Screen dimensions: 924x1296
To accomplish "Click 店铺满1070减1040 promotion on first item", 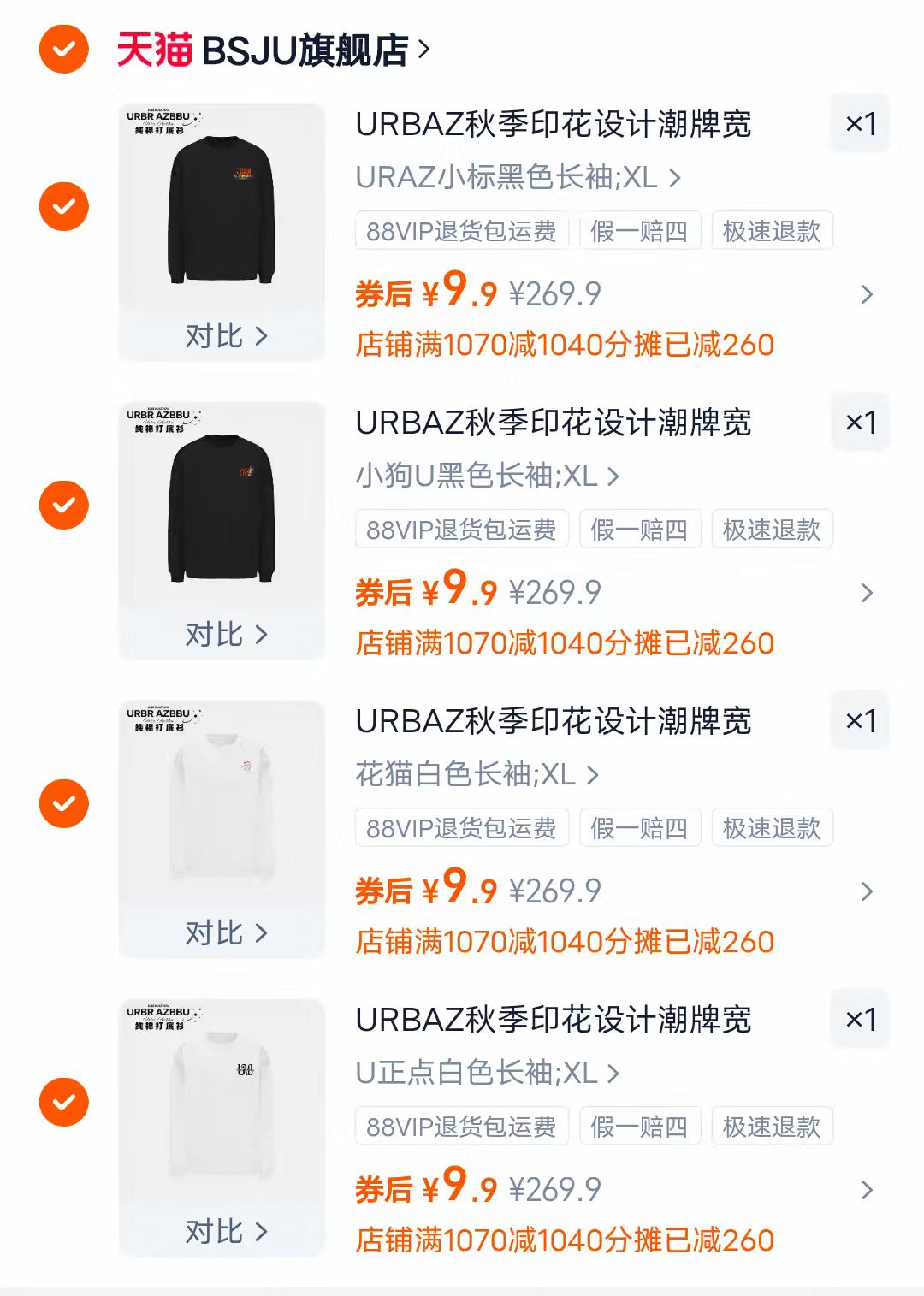I will (x=565, y=343).
